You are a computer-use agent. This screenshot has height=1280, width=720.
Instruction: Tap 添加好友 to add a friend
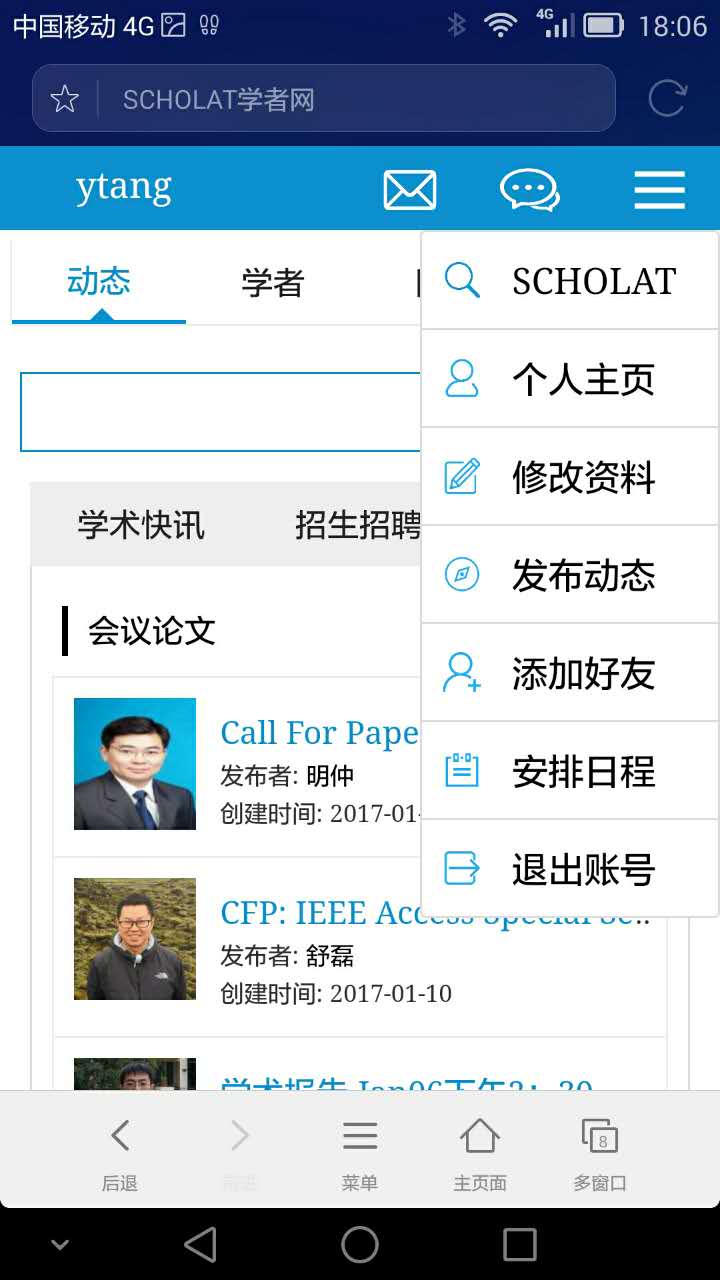[x=570, y=673]
